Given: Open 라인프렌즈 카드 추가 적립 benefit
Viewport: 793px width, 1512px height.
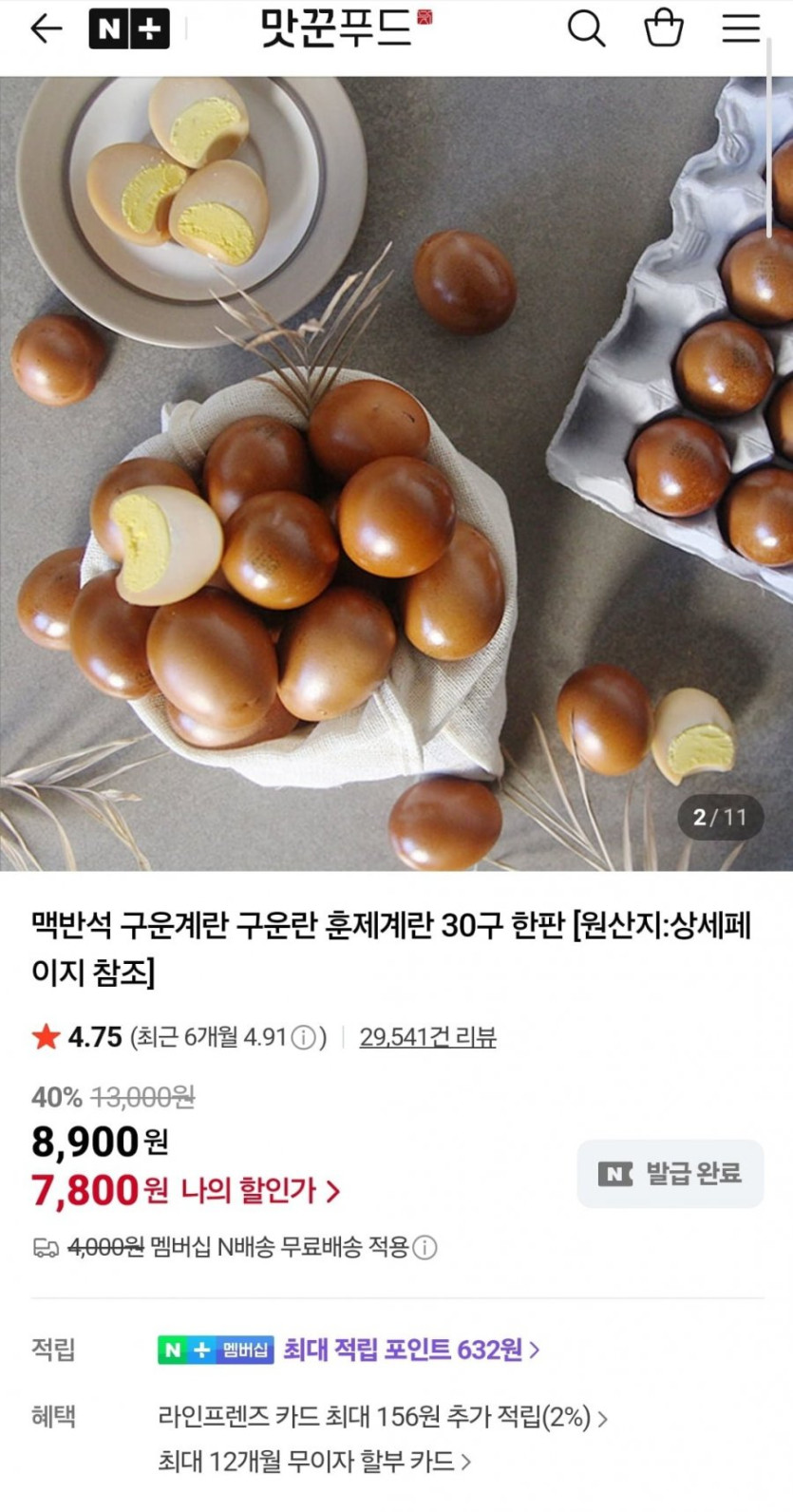Looking at the screenshot, I should (382, 1418).
